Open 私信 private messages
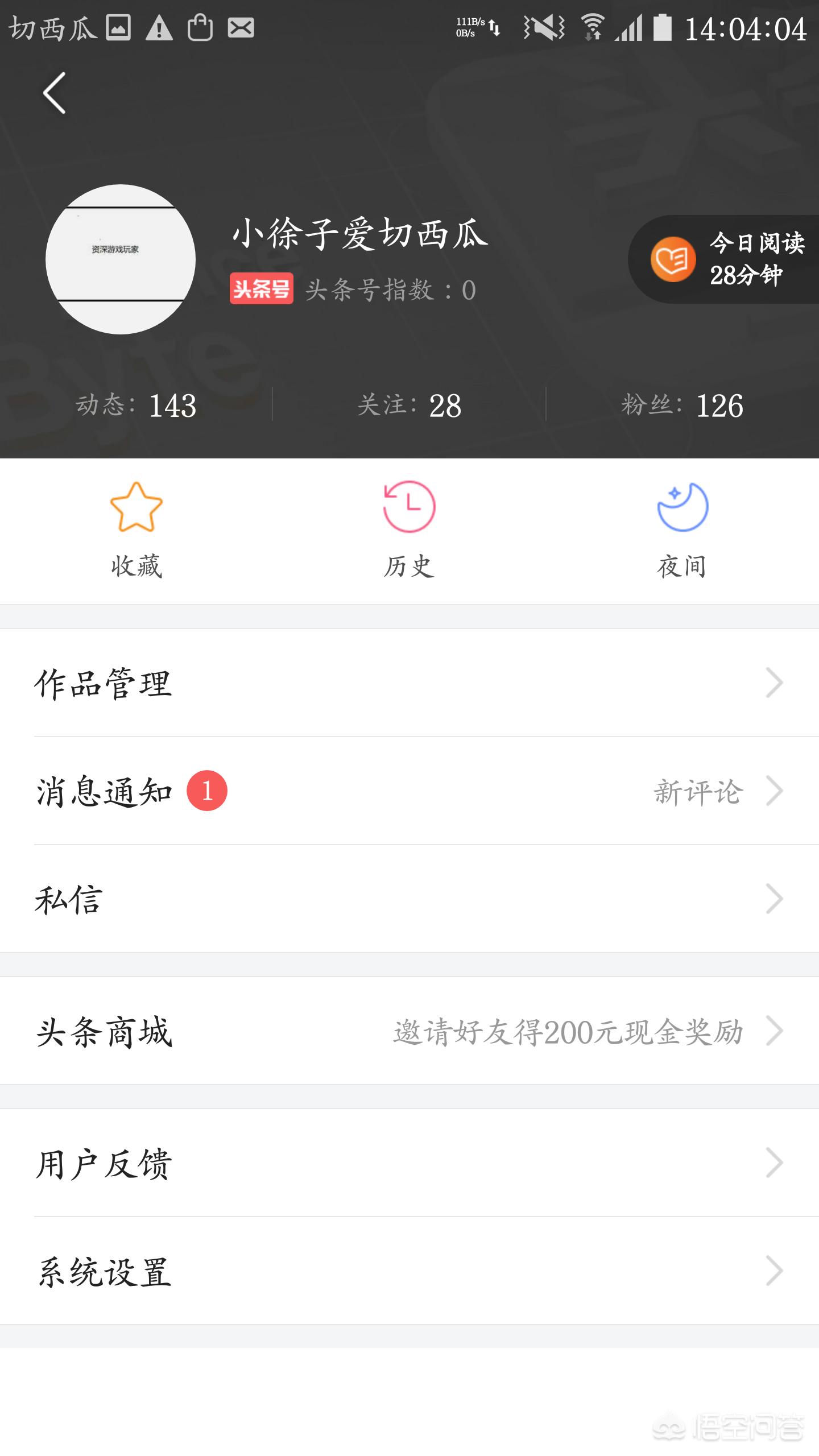 pyautogui.click(x=409, y=899)
